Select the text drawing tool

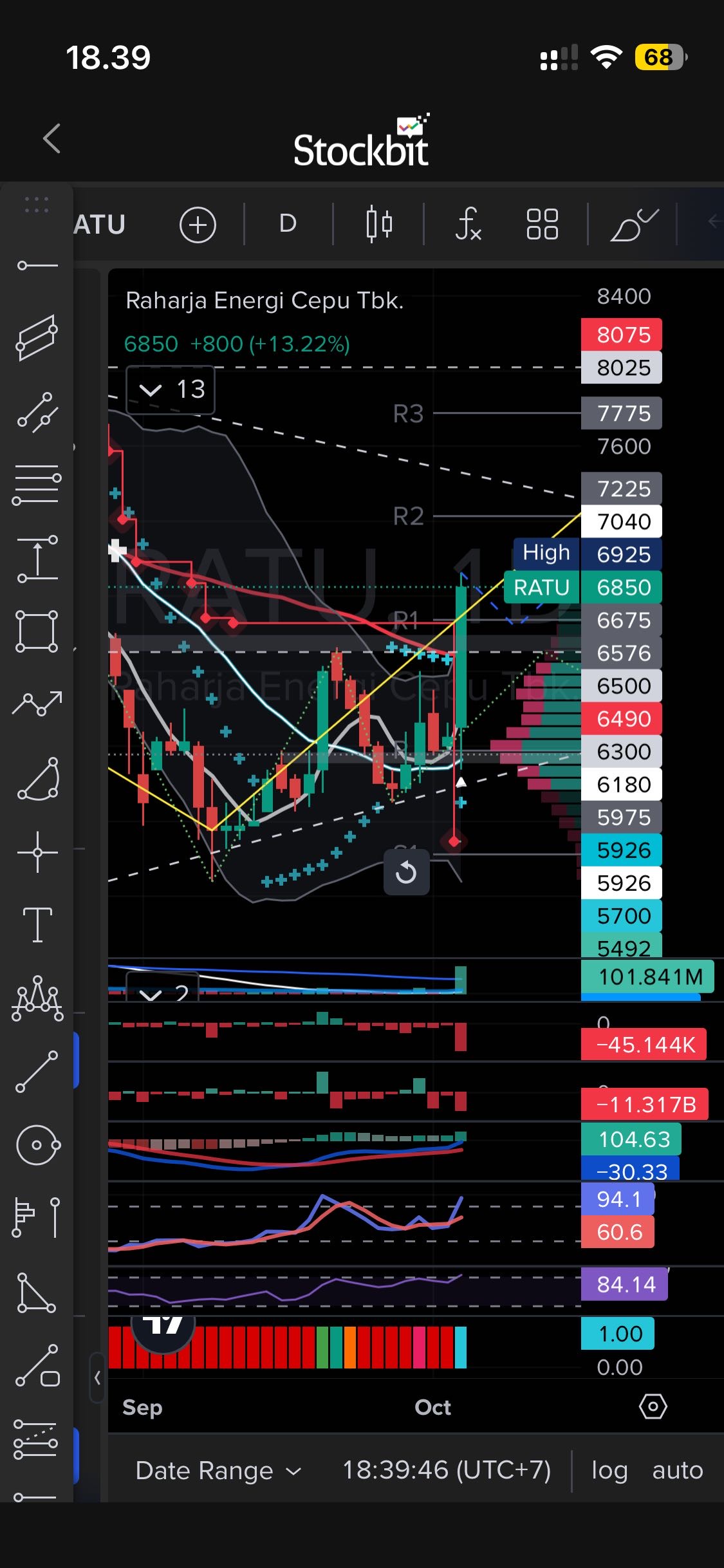pyautogui.click(x=37, y=924)
